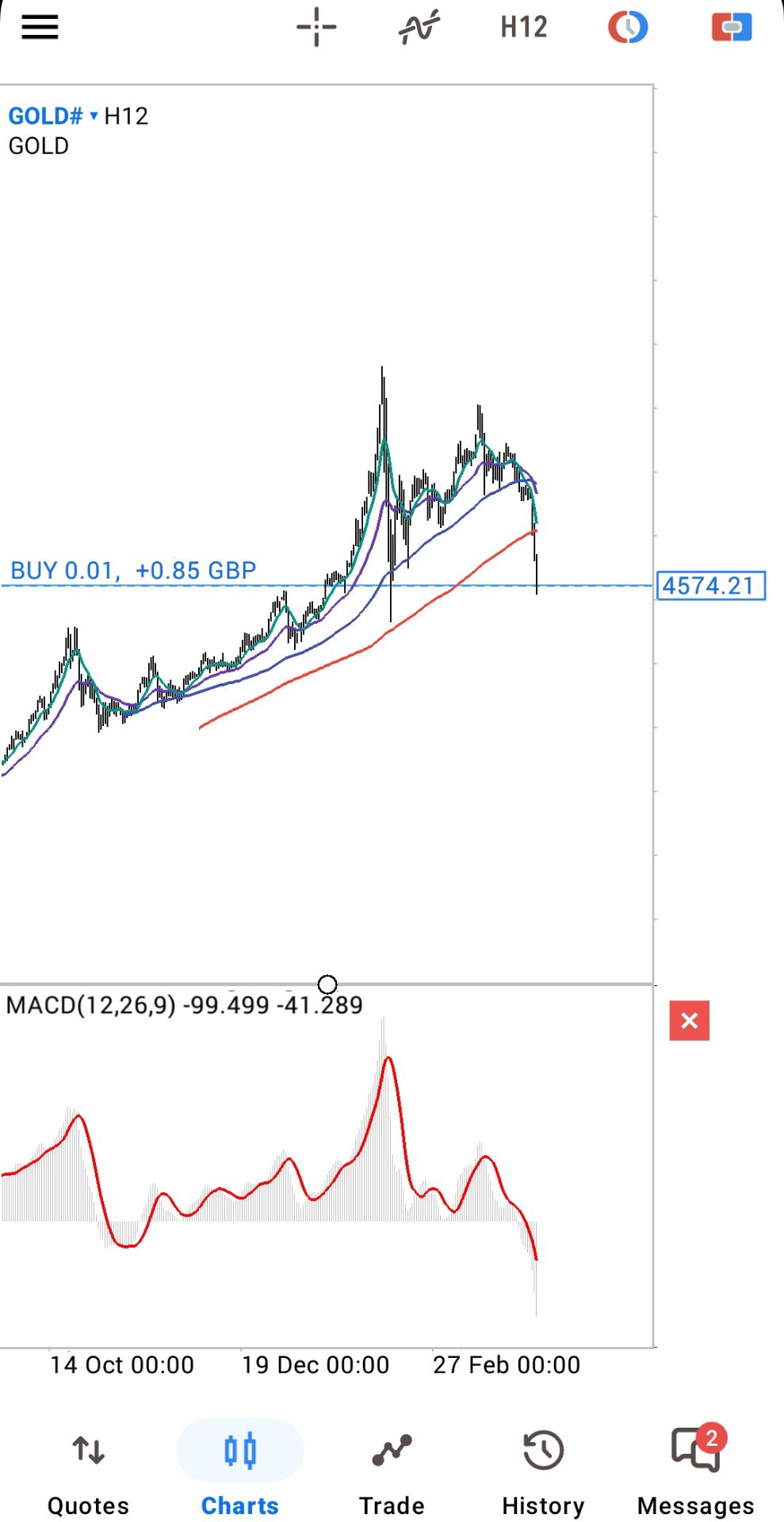This screenshot has width=784, height=1522.
Task: Activate the crosshair tool
Action: click(316, 28)
